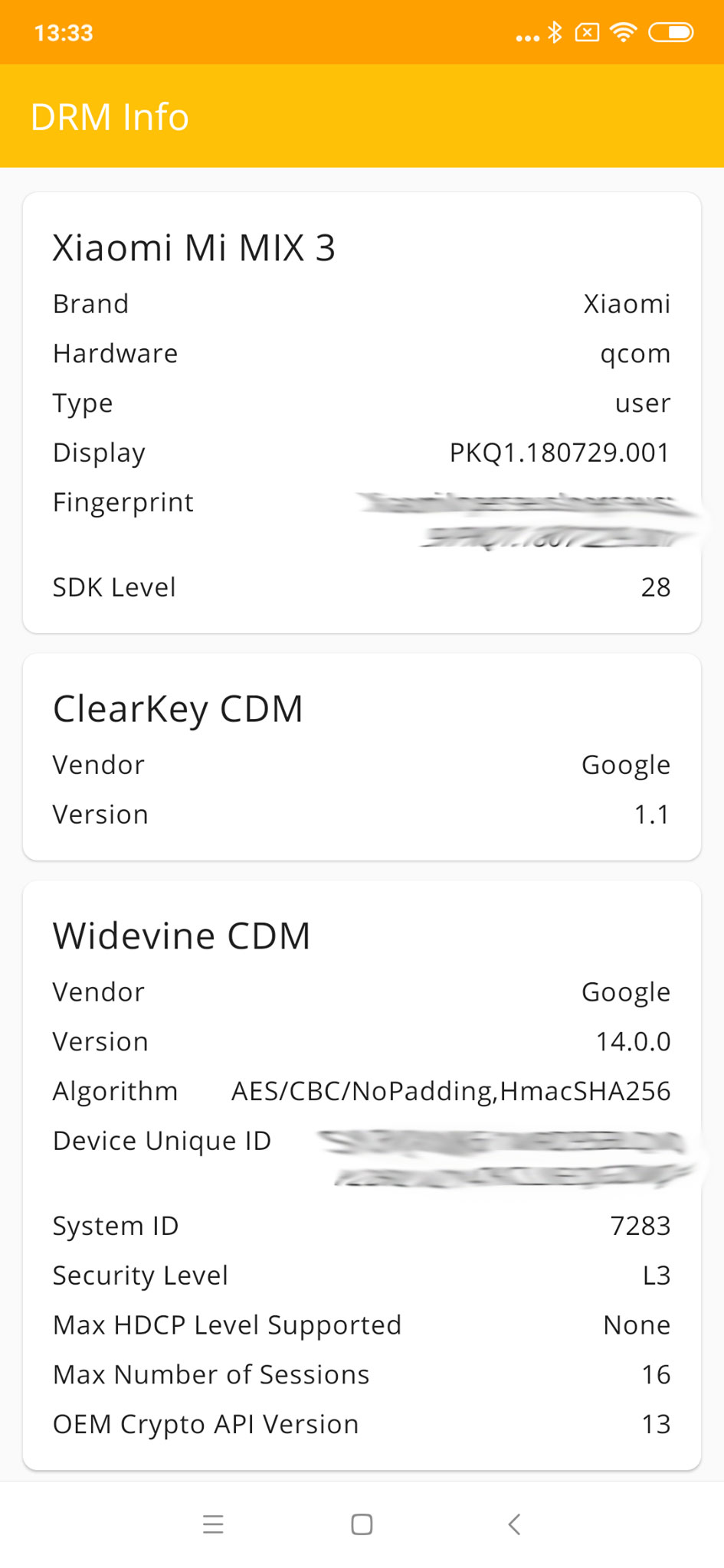Open the recent apps menu button
The width and height of the screenshot is (724, 1568).
click(213, 1524)
